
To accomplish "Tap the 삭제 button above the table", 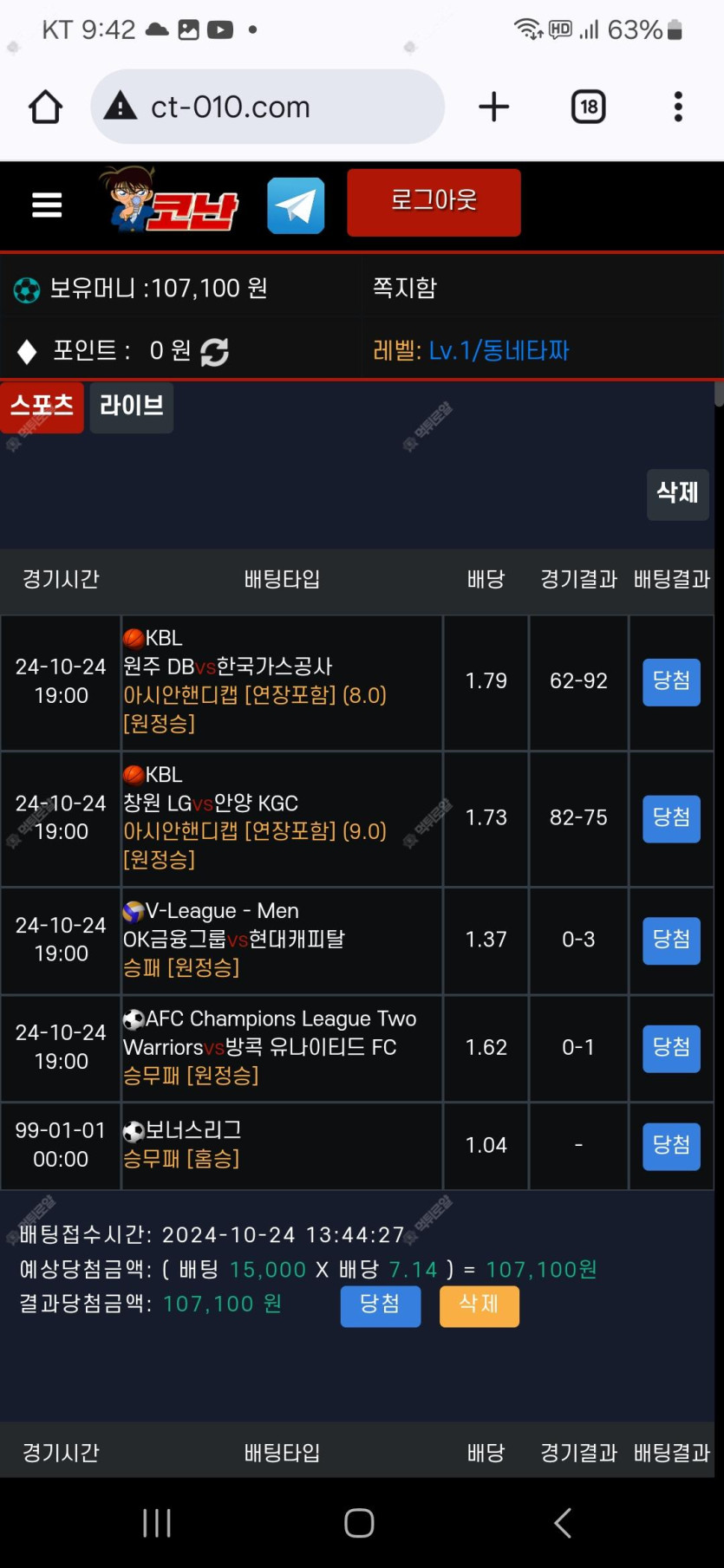I will coord(677,494).
